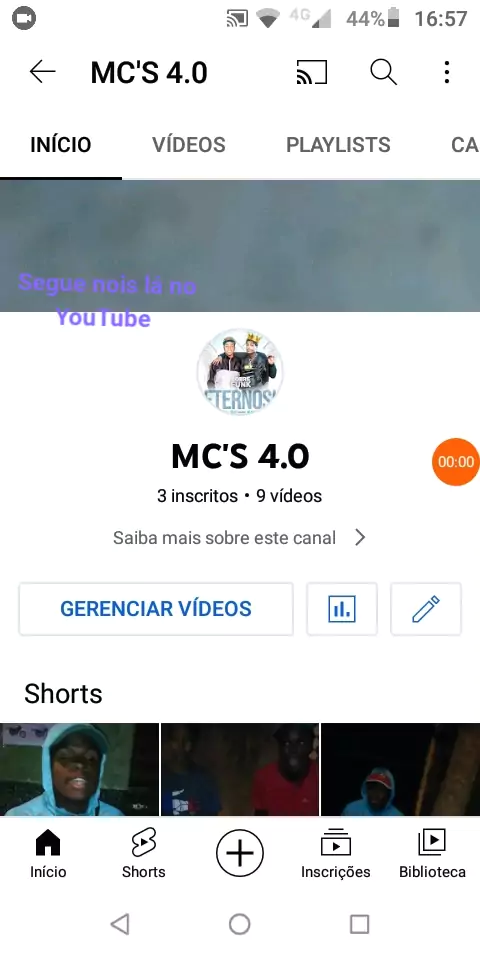The width and height of the screenshot is (480, 960).
Task: Open the three-dot overflow menu
Action: 447,72
